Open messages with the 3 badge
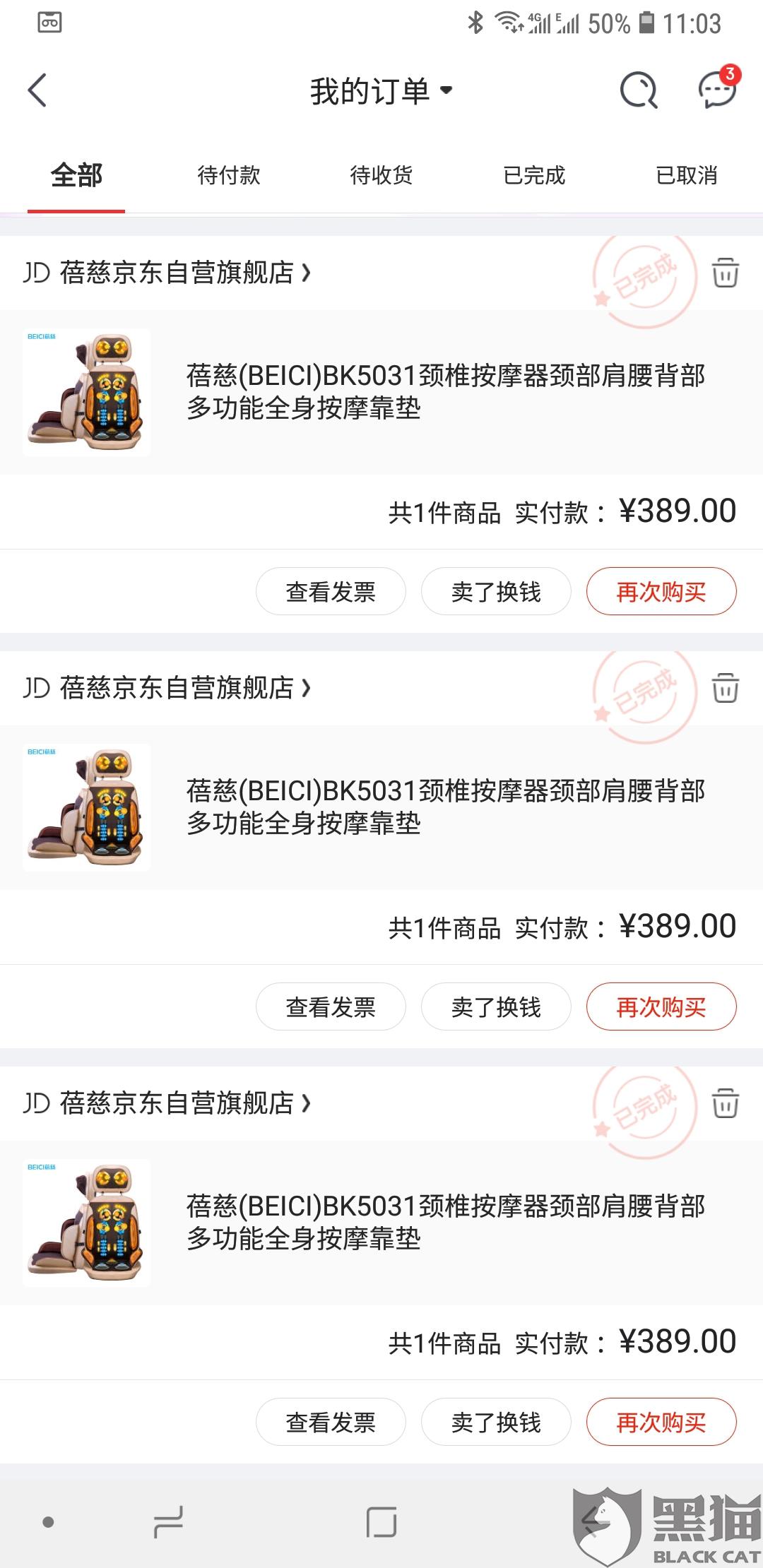 718,88
